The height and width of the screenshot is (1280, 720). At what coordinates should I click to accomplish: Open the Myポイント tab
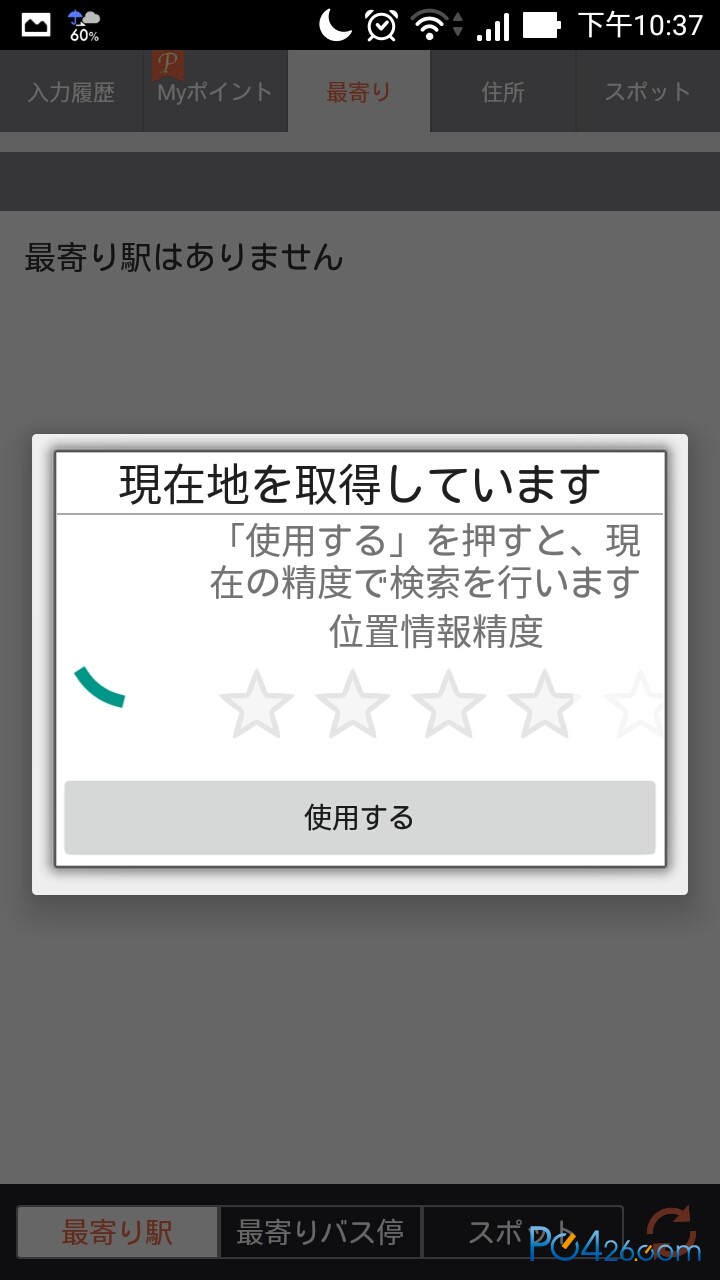pyautogui.click(x=215, y=92)
